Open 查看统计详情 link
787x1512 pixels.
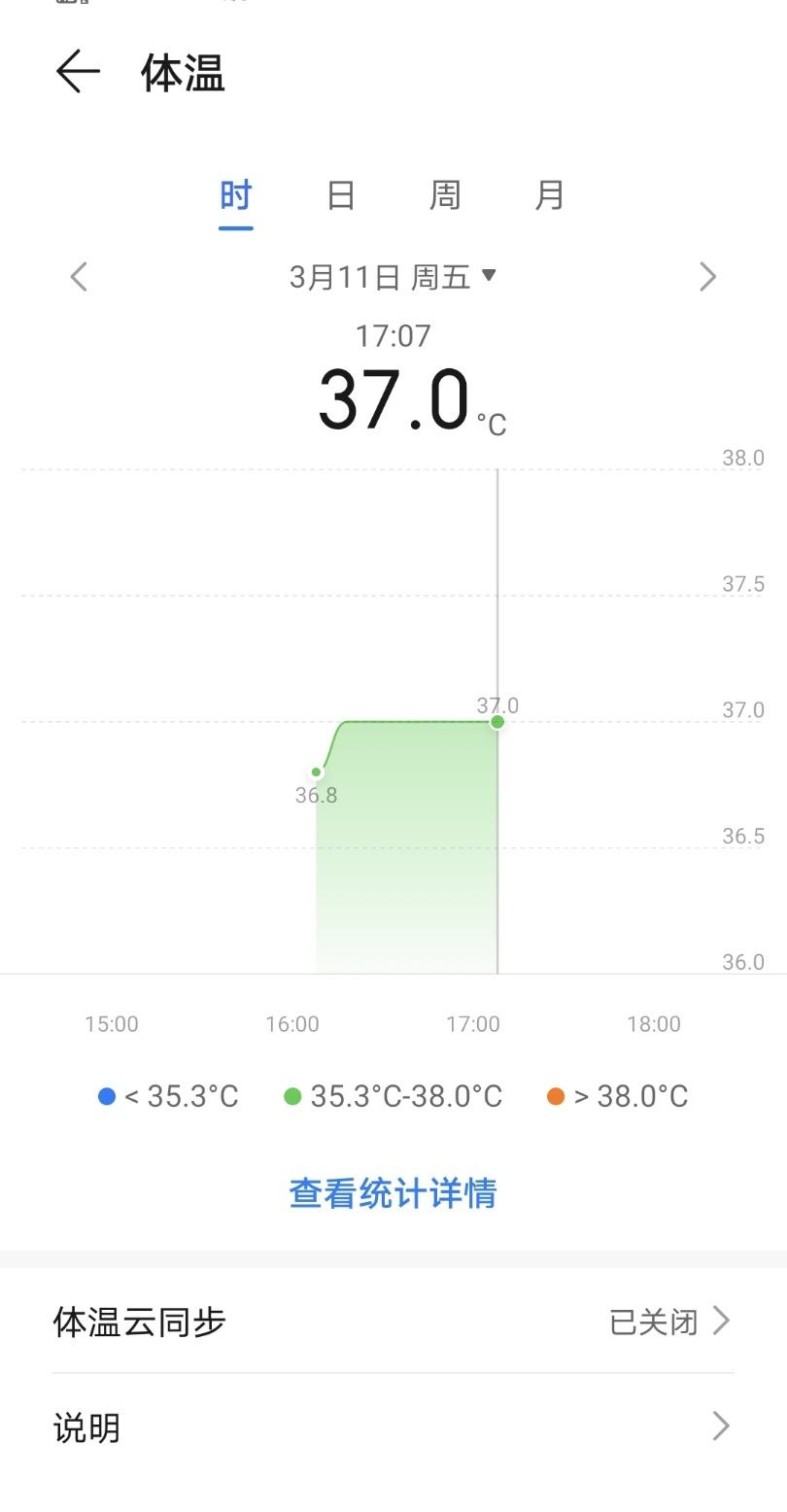[x=393, y=1192]
